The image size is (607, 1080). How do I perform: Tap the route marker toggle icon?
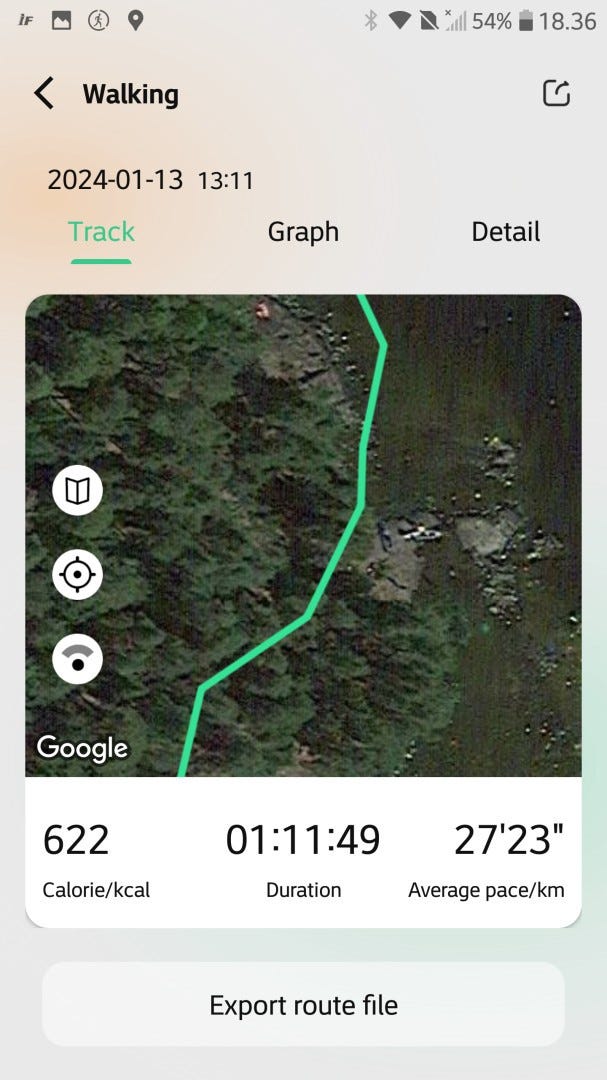78,659
